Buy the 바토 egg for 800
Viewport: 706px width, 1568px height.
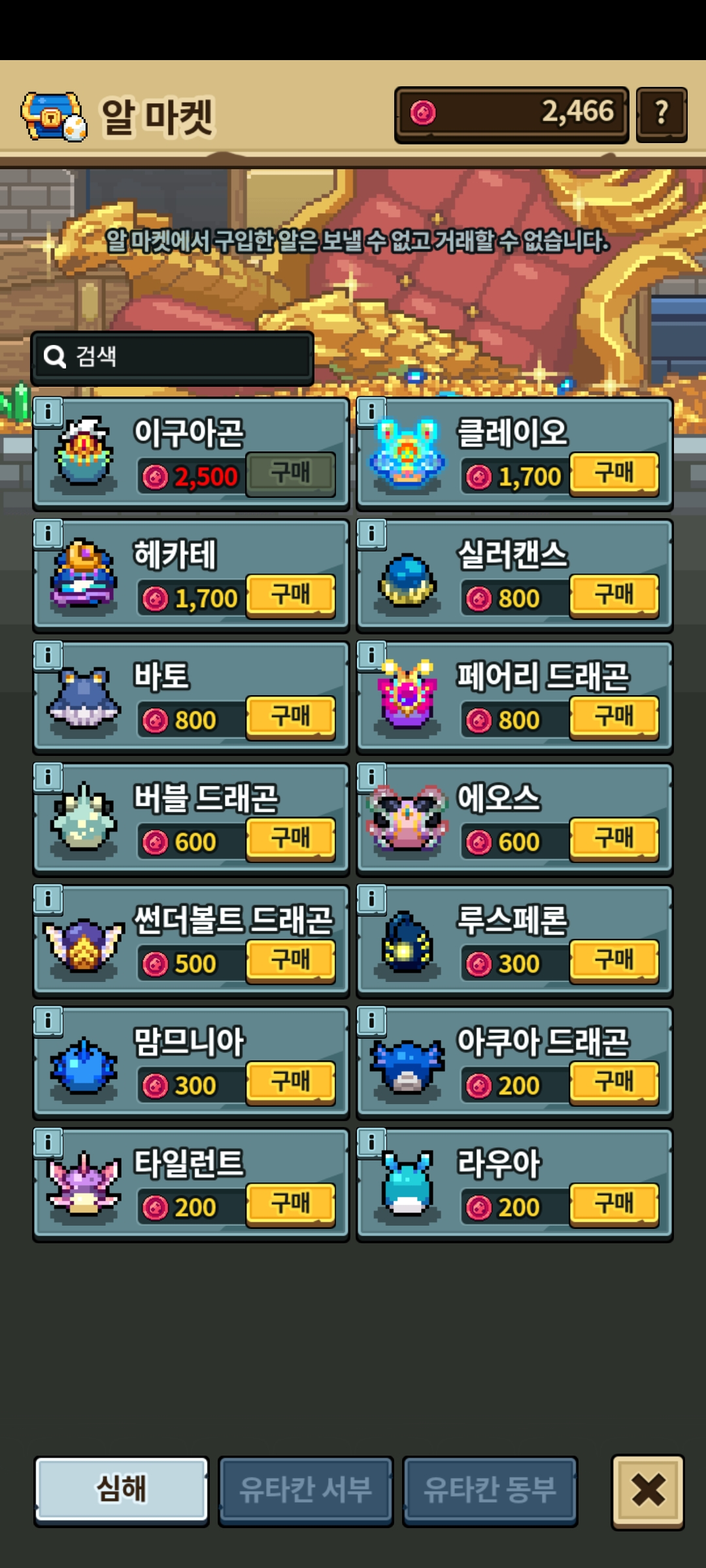pos(291,717)
